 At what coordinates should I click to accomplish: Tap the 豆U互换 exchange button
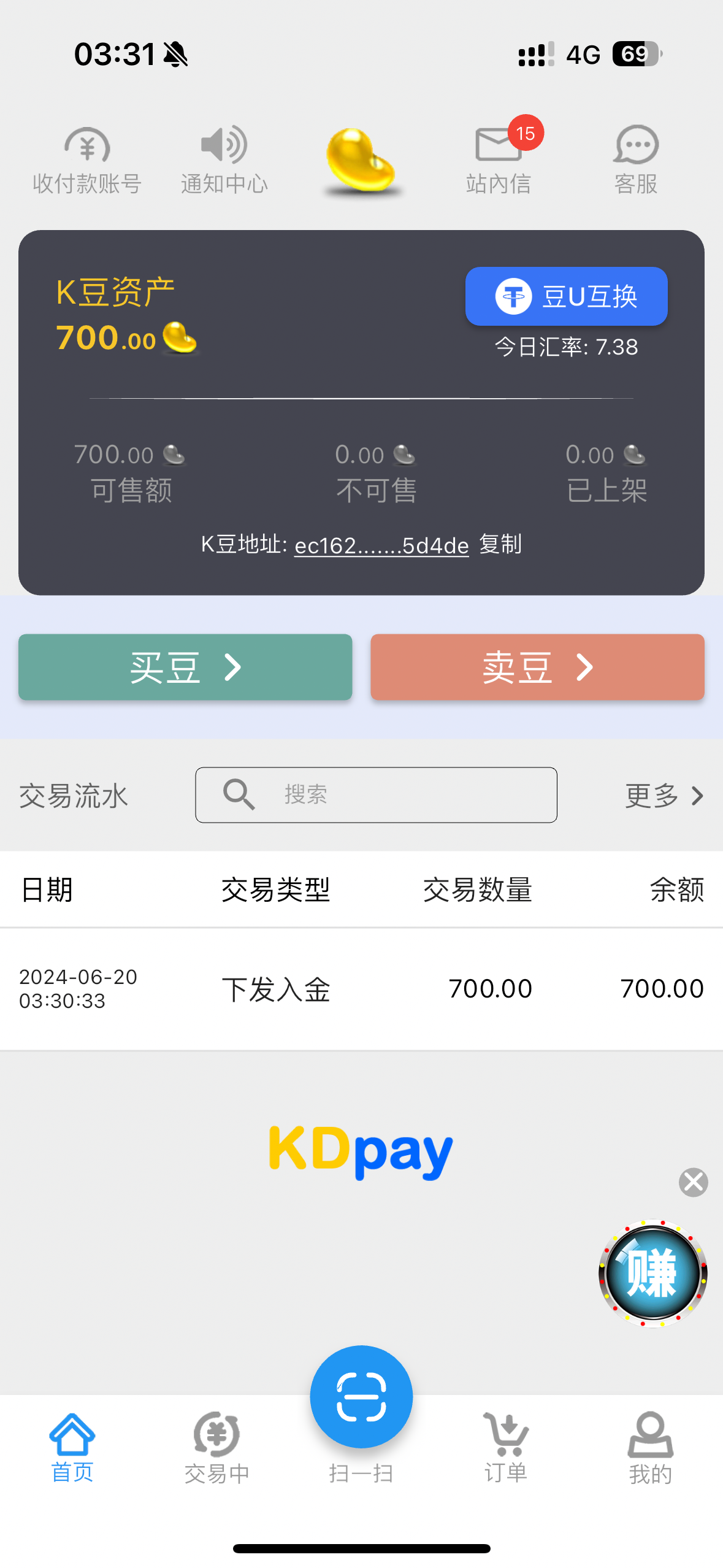click(566, 296)
